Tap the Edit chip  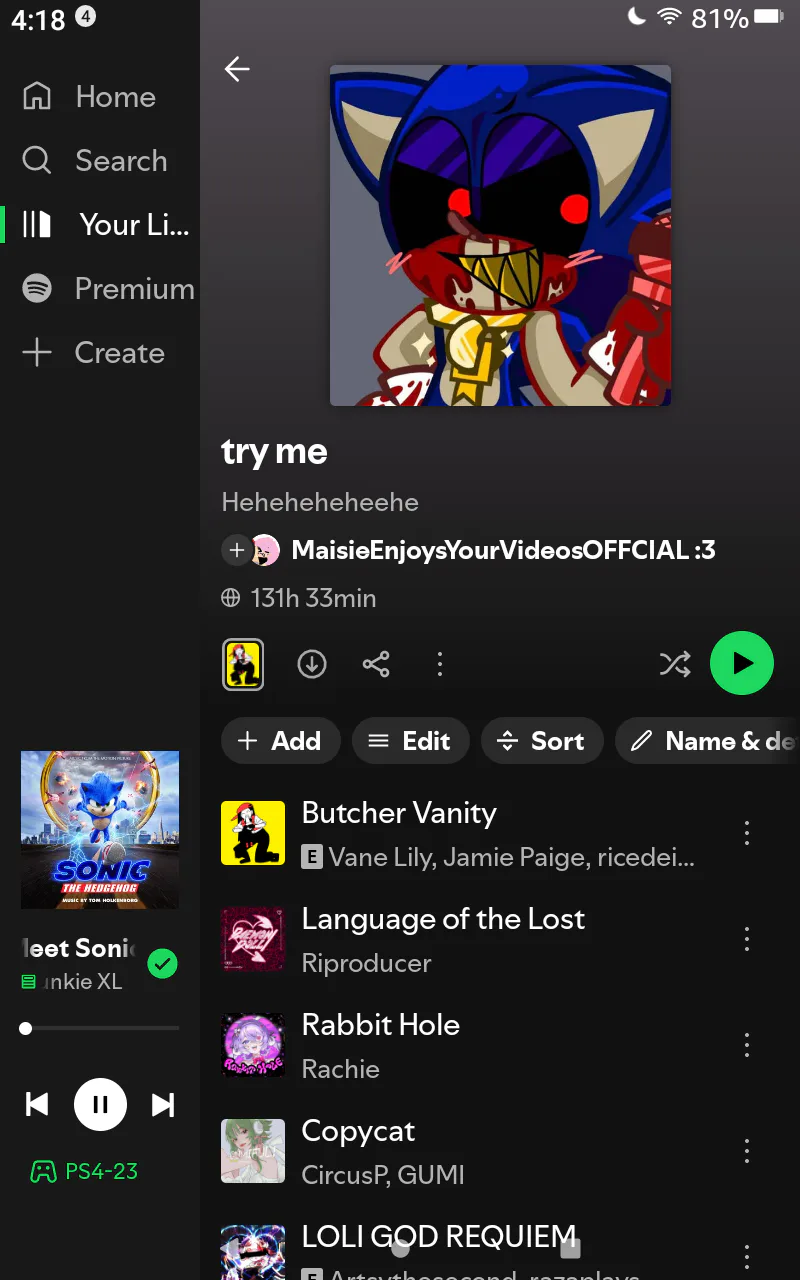point(410,741)
